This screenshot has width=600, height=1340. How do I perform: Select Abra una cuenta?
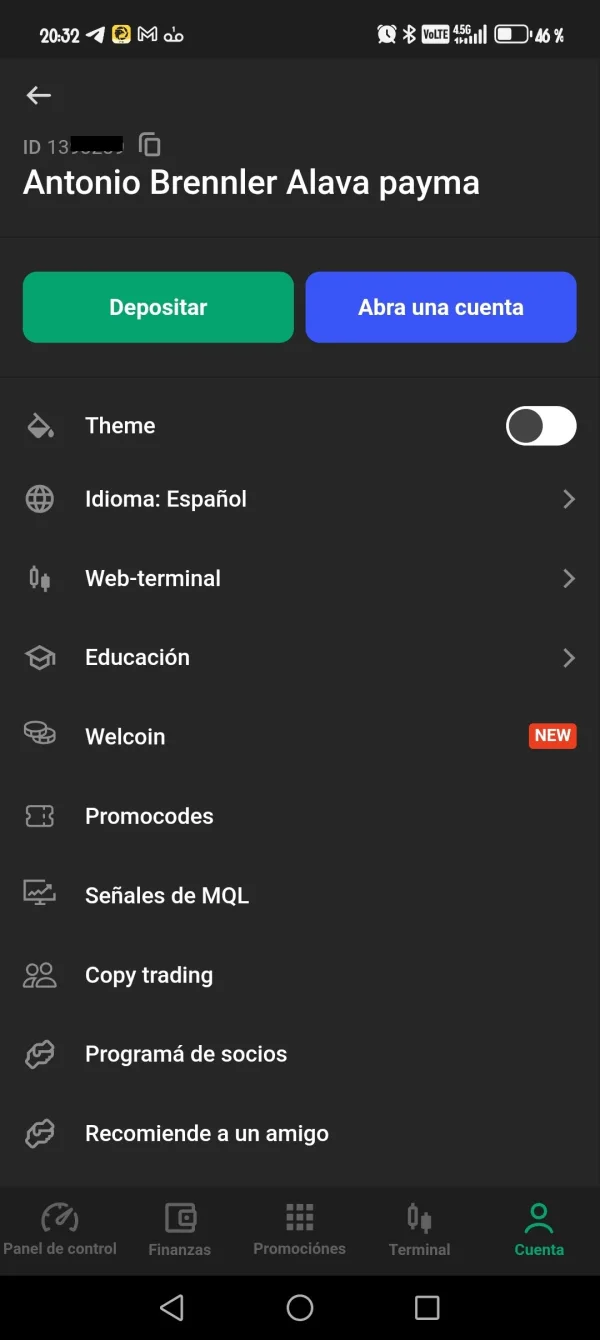click(x=441, y=307)
